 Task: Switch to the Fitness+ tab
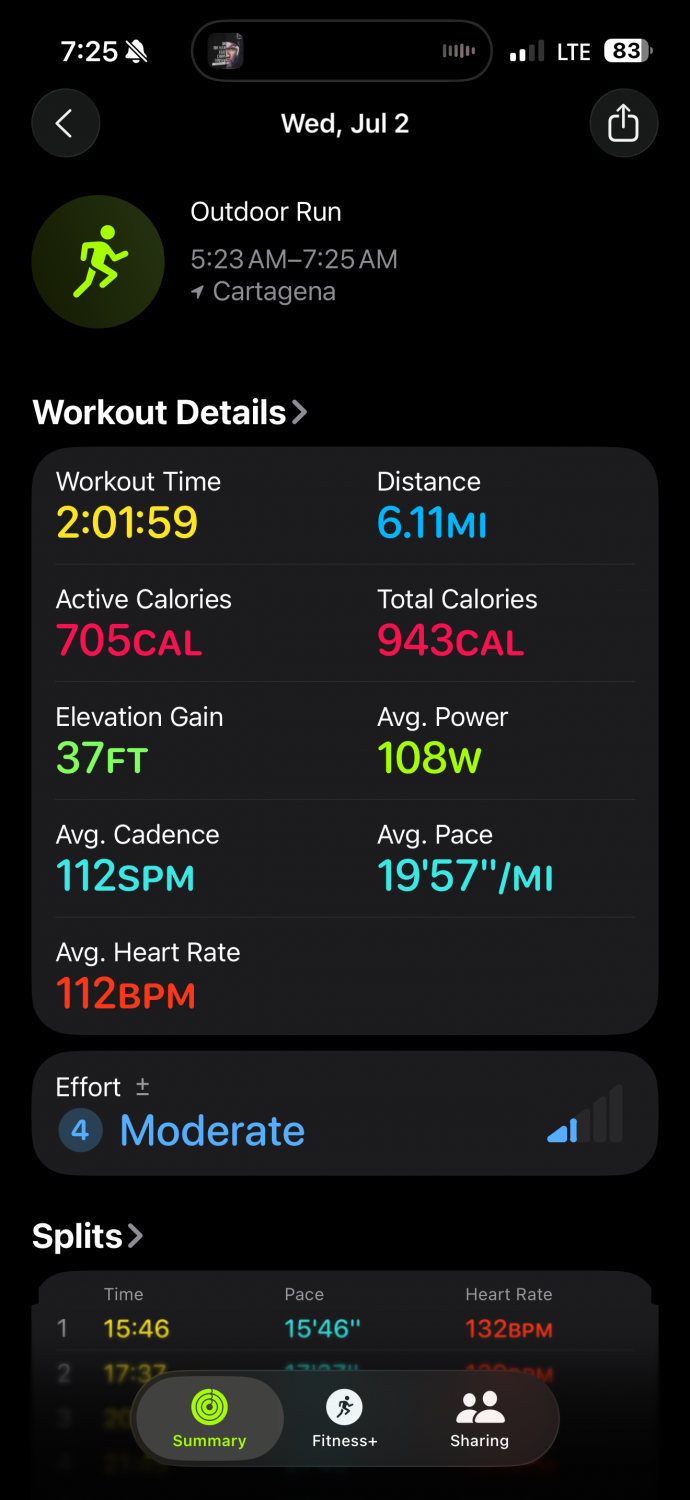coord(345,1419)
